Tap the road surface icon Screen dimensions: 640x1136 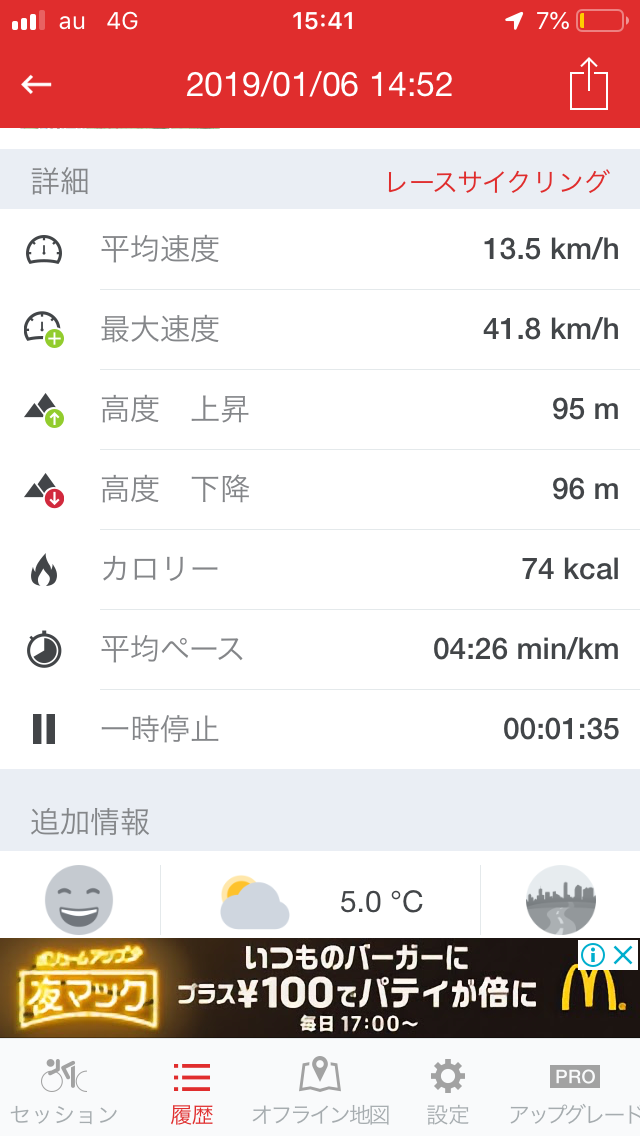tap(560, 899)
